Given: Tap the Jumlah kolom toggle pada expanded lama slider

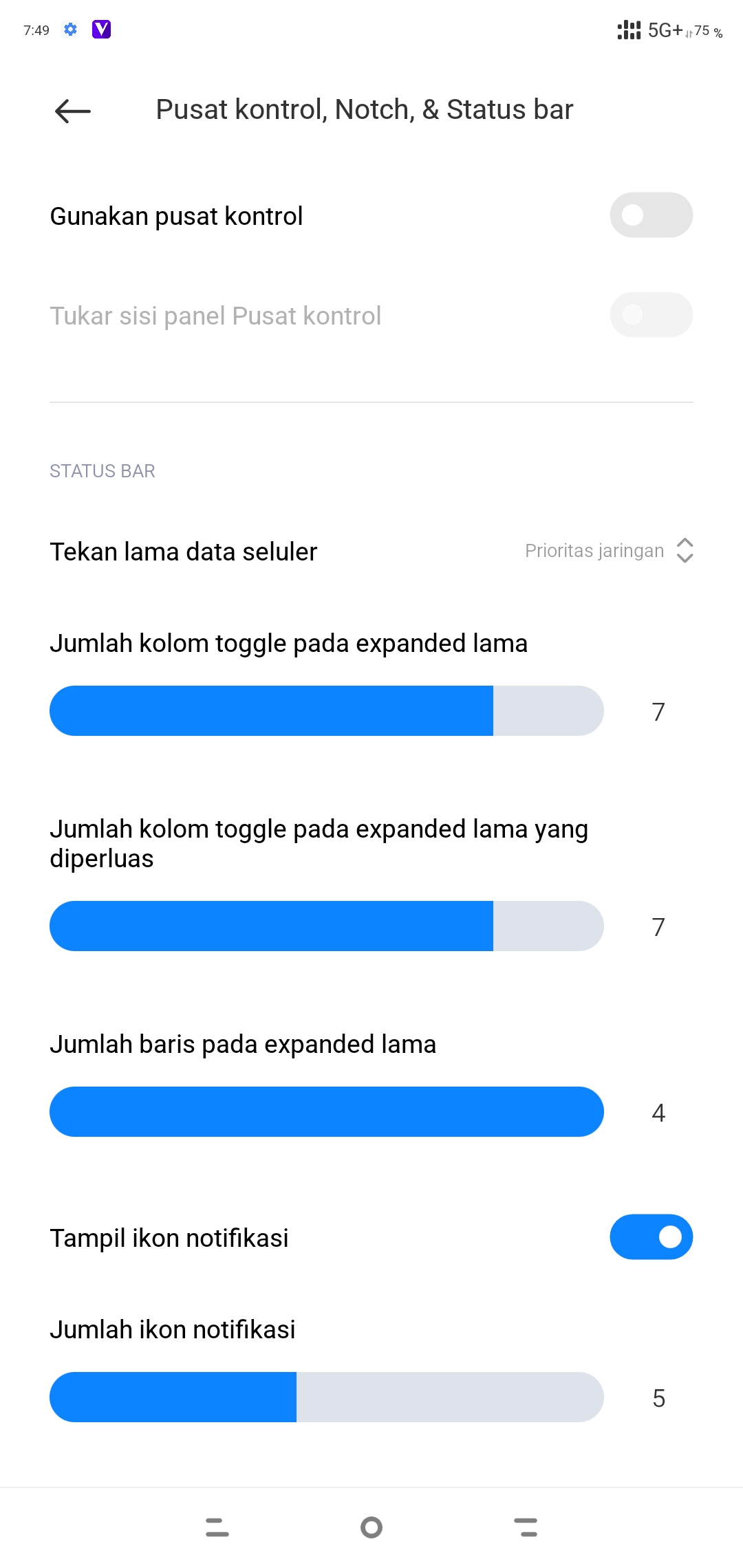Looking at the screenshot, I should (x=327, y=710).
